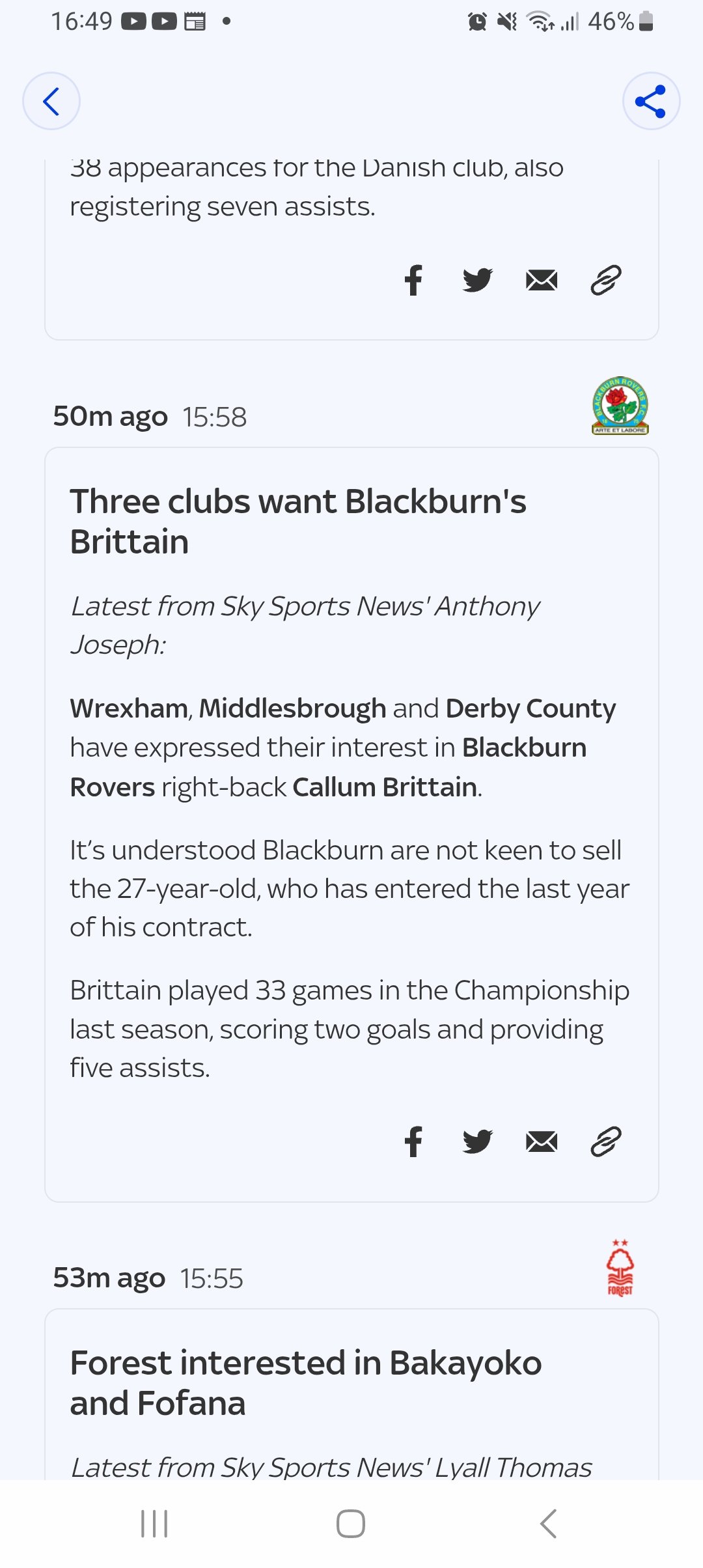Go back using the top-left arrow
Viewport: 703px width, 1568px height.
[51, 101]
